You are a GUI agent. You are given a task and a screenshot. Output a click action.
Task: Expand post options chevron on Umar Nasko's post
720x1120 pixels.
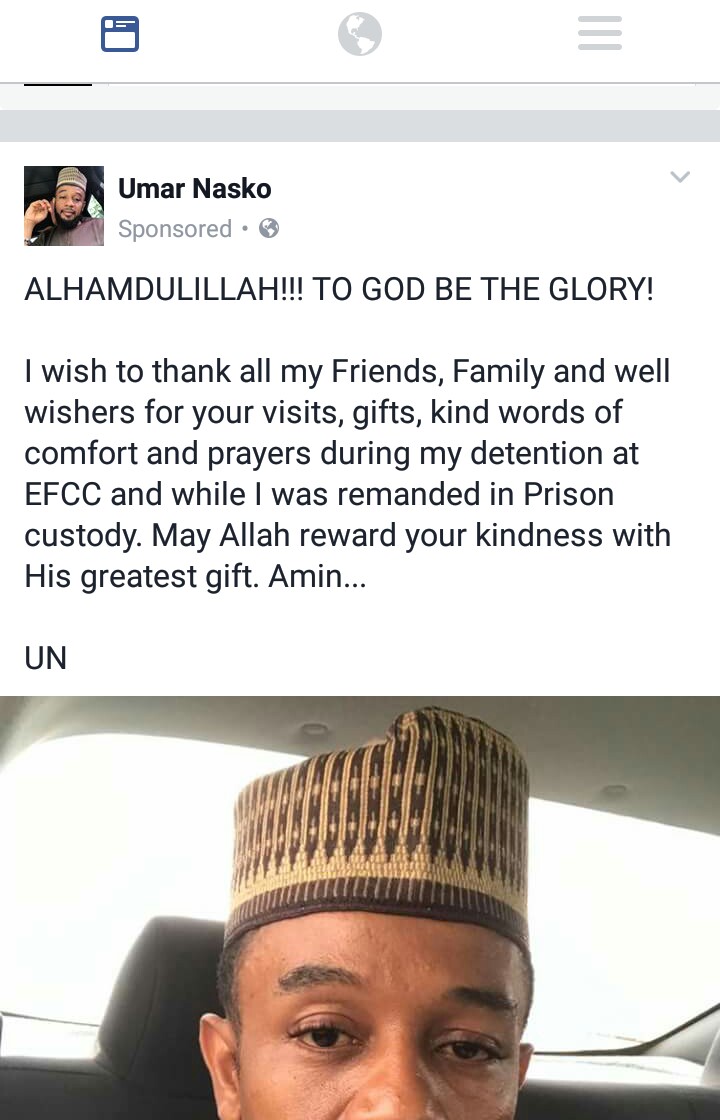tap(680, 178)
